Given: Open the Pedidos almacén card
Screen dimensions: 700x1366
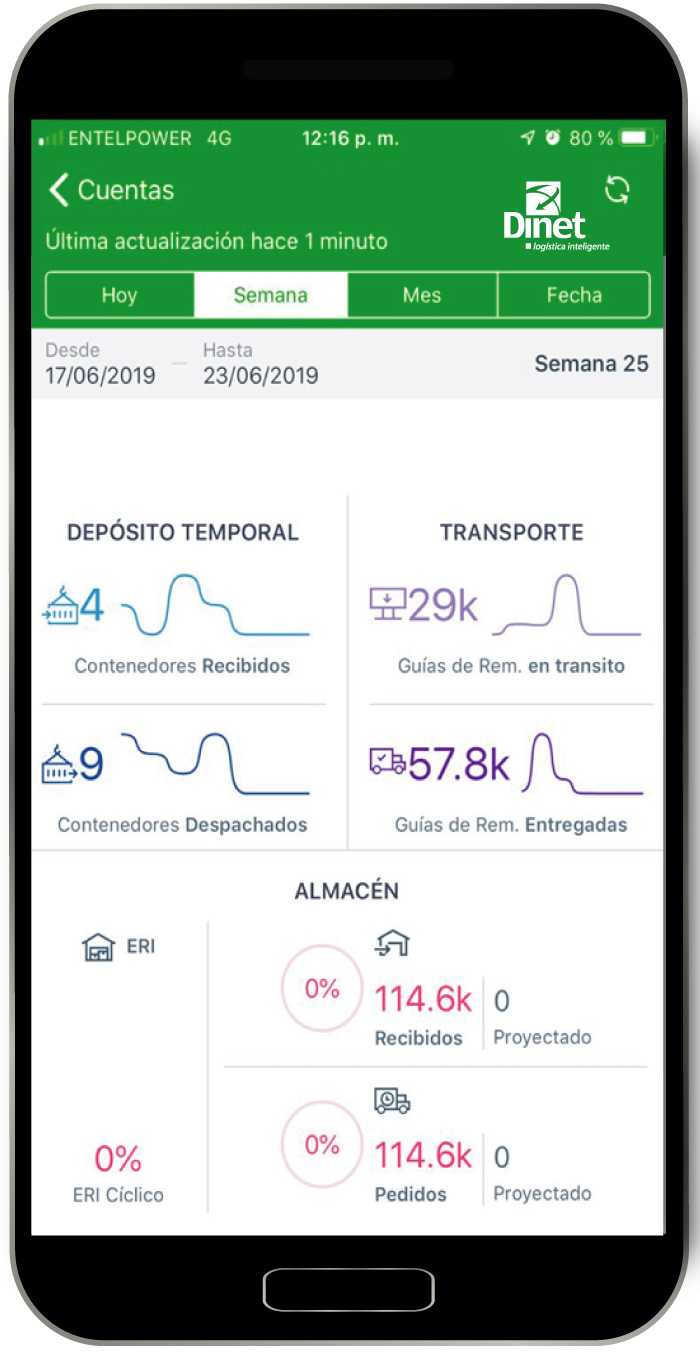Looking at the screenshot, I should 435,1150.
